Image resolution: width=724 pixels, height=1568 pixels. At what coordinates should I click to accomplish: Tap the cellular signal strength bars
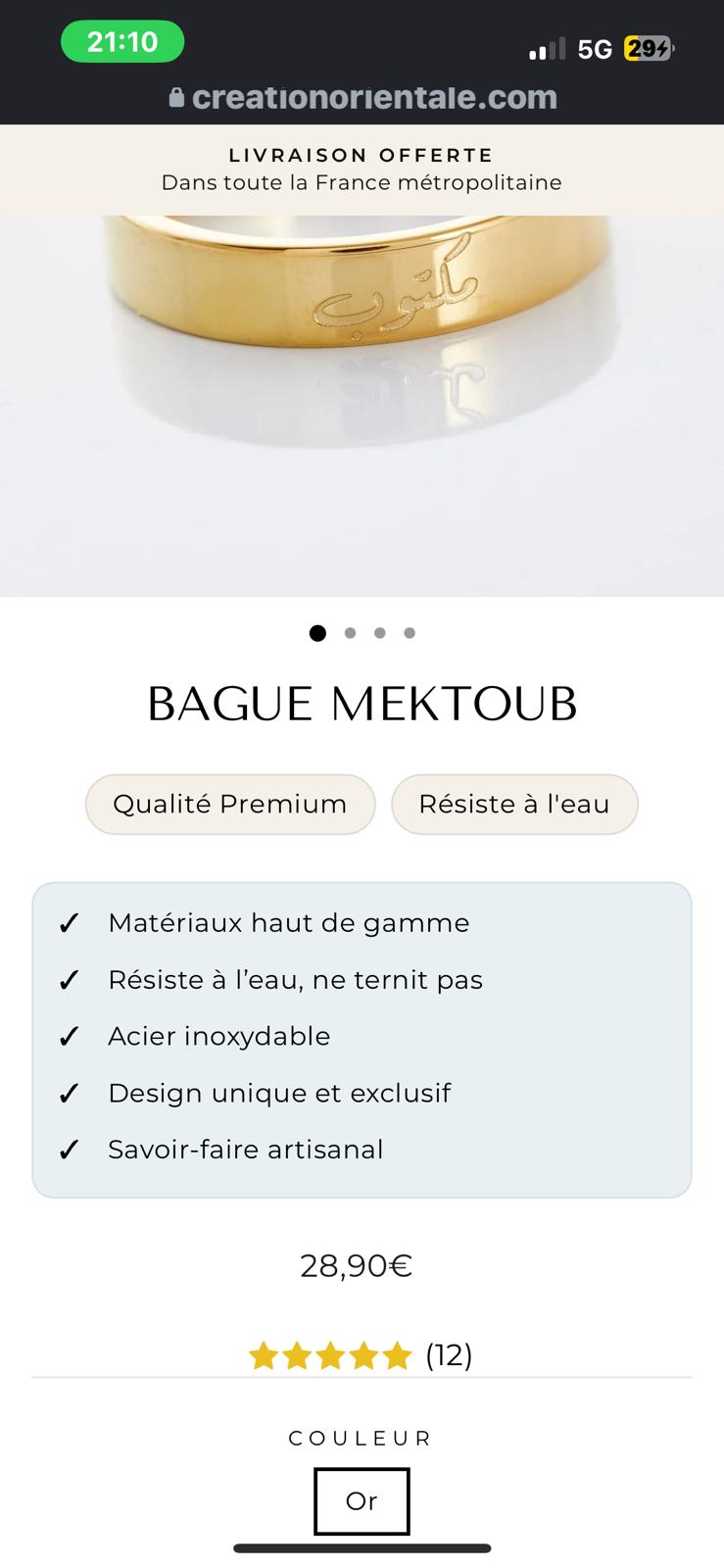[543, 46]
